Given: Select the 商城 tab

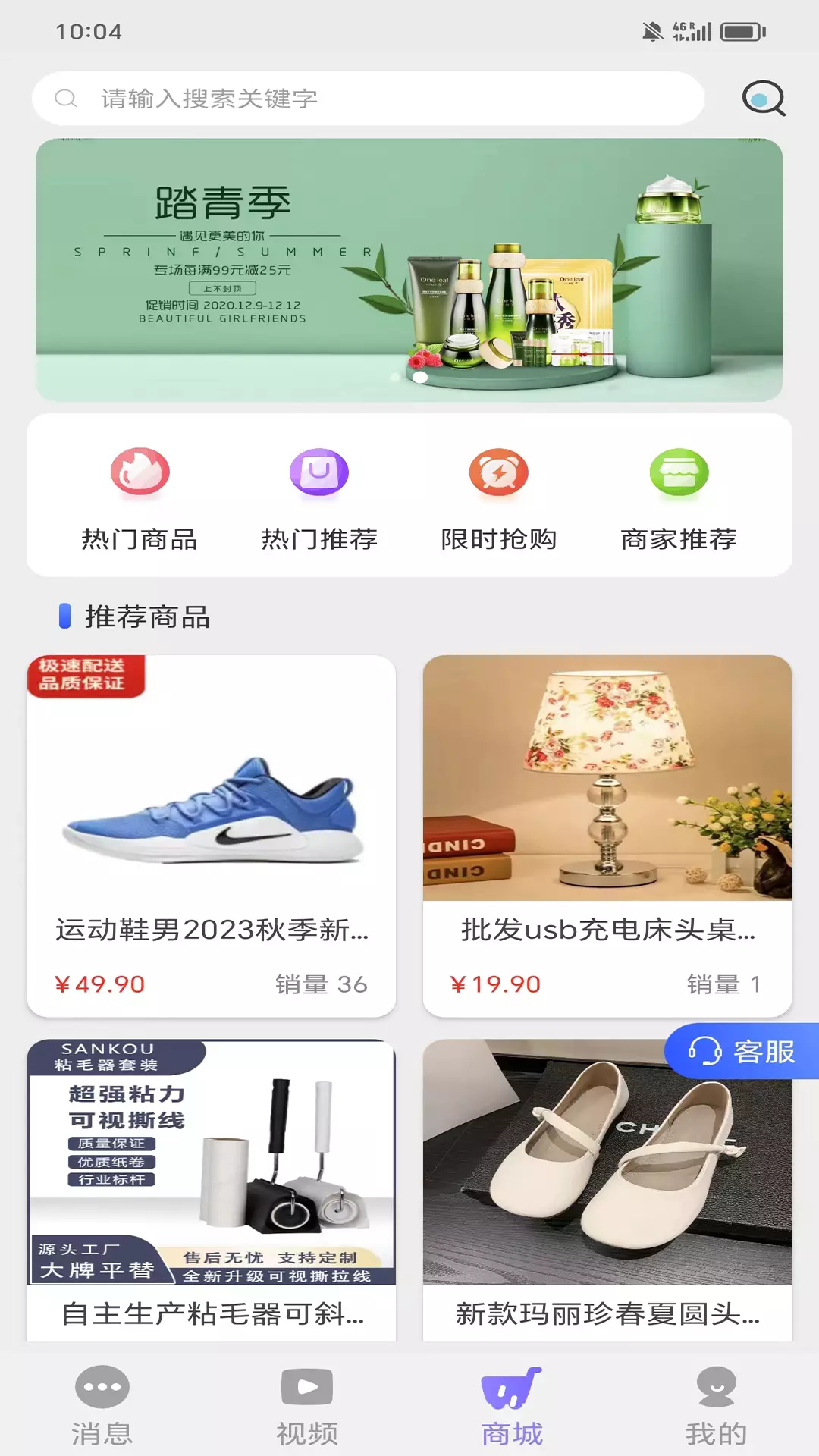Looking at the screenshot, I should (x=512, y=1406).
